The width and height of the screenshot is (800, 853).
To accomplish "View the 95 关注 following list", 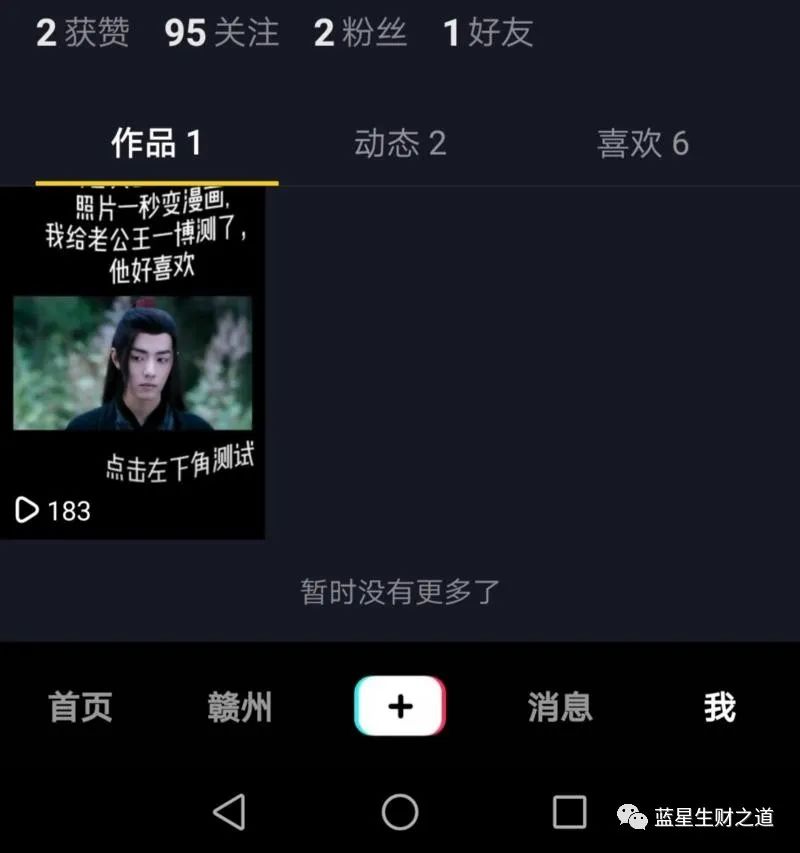I will pyautogui.click(x=221, y=32).
